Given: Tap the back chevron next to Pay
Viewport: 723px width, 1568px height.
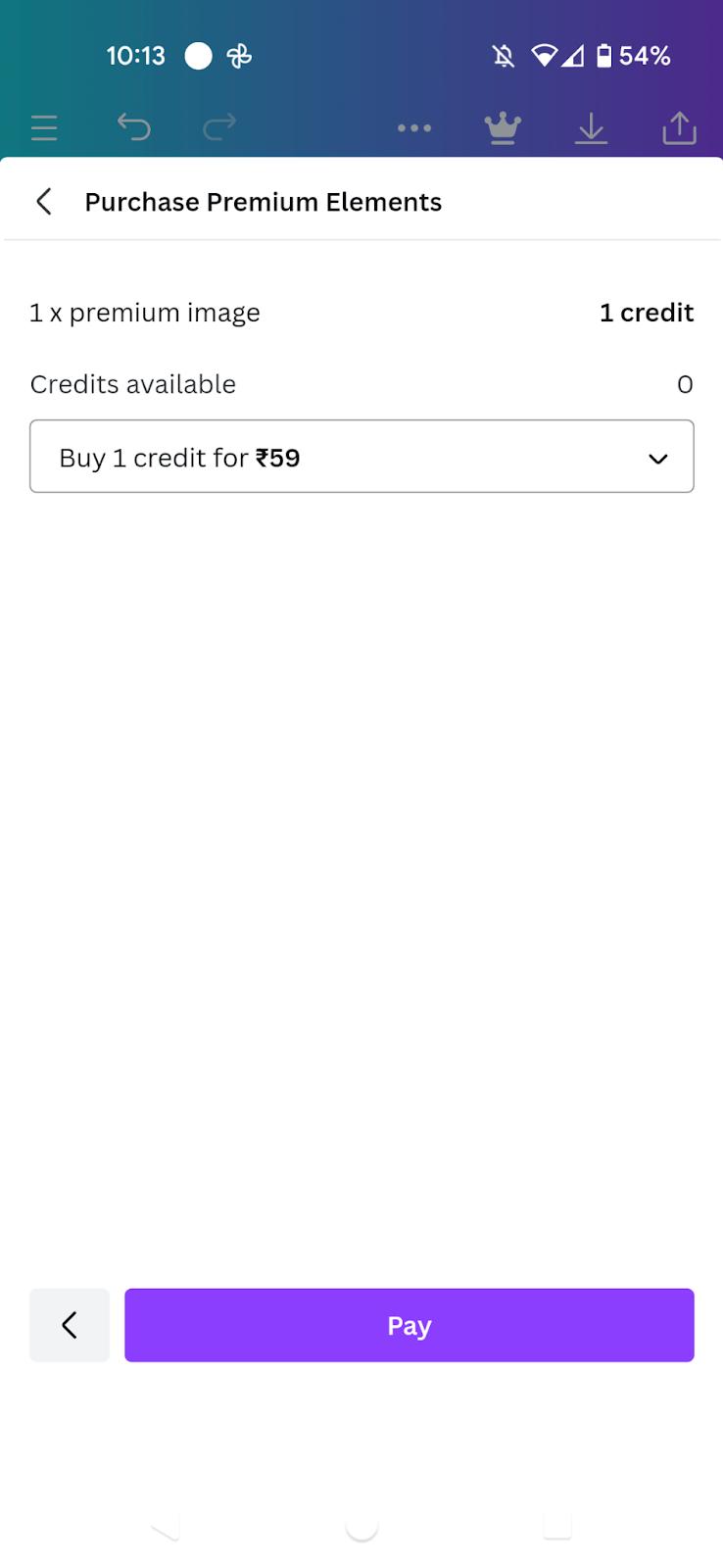Looking at the screenshot, I should (x=69, y=1325).
